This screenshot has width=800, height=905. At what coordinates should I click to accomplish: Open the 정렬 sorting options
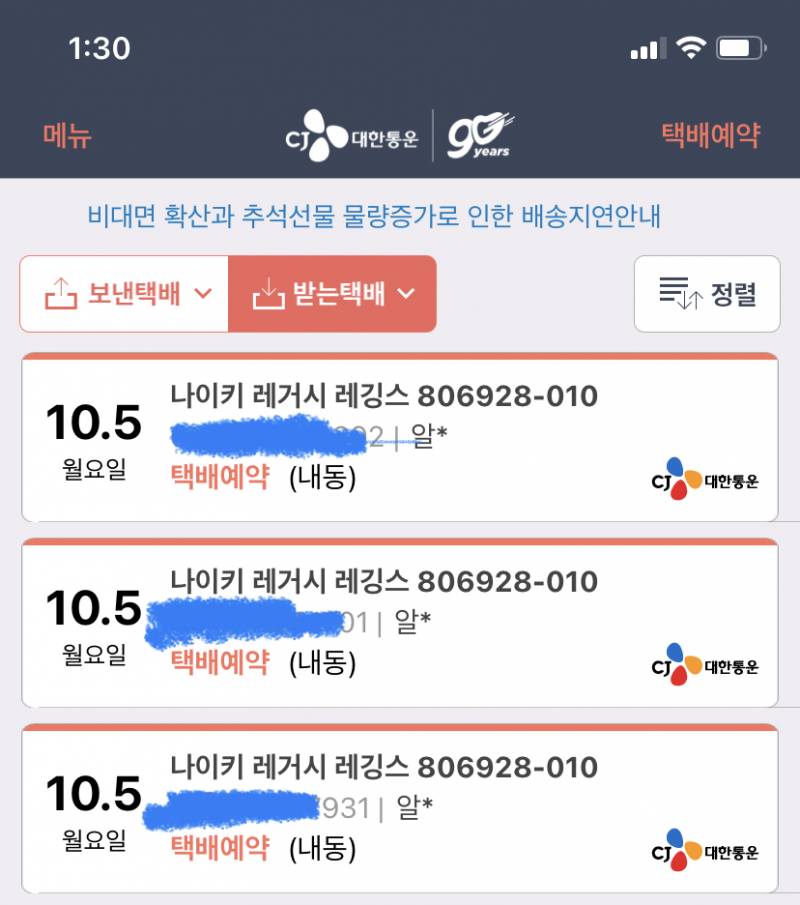(x=707, y=294)
